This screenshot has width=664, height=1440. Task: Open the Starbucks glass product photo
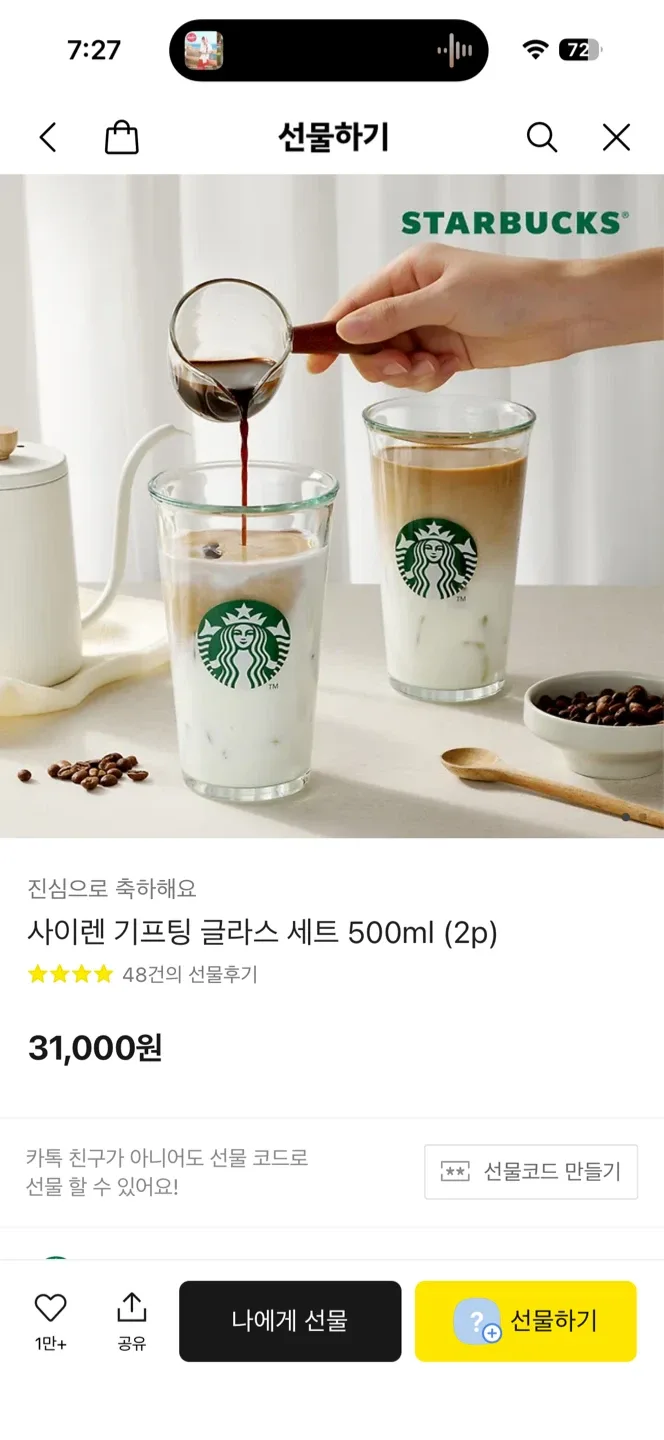tap(332, 506)
